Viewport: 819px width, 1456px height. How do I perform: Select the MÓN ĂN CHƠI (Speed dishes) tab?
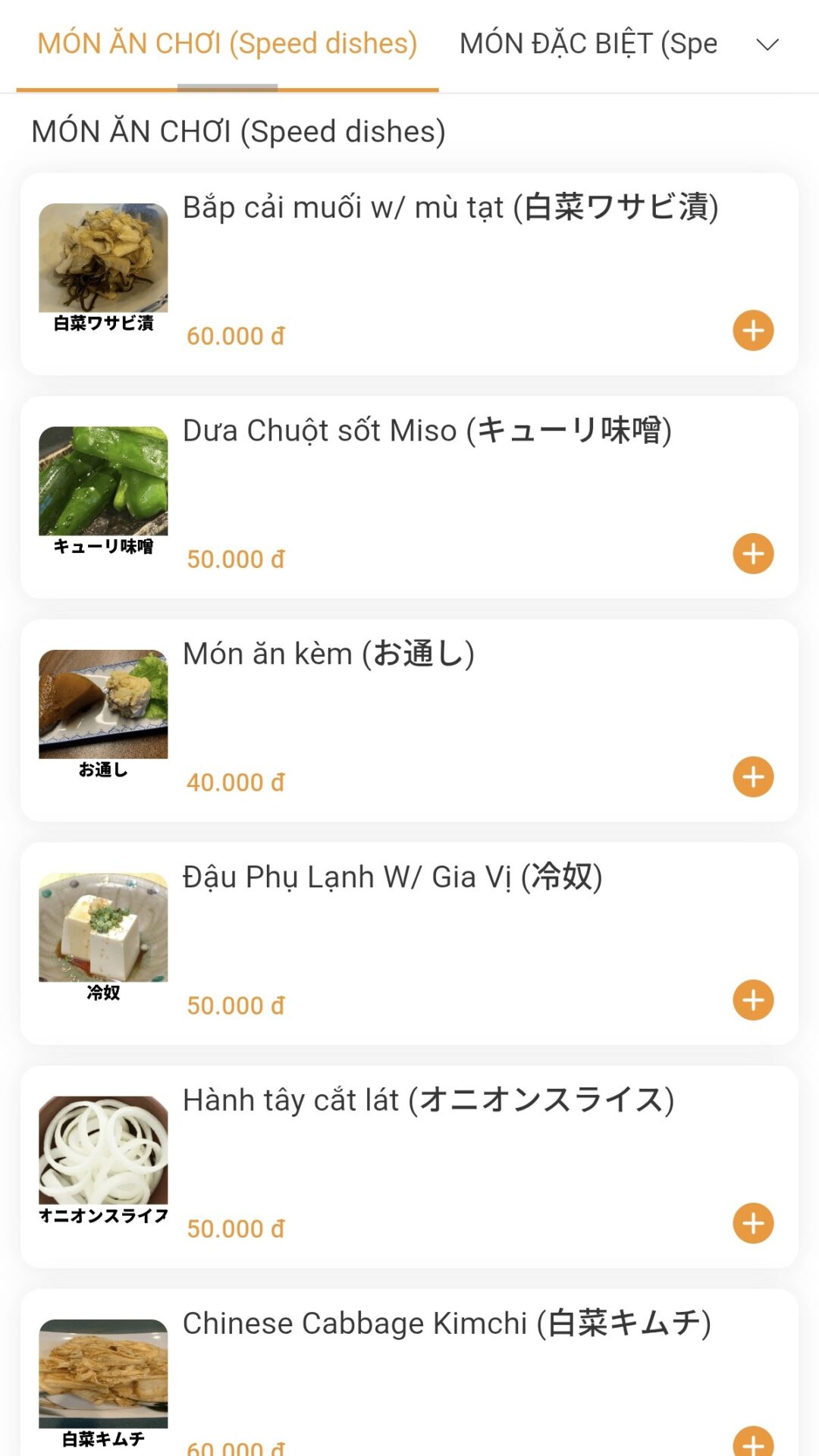pyautogui.click(x=227, y=44)
